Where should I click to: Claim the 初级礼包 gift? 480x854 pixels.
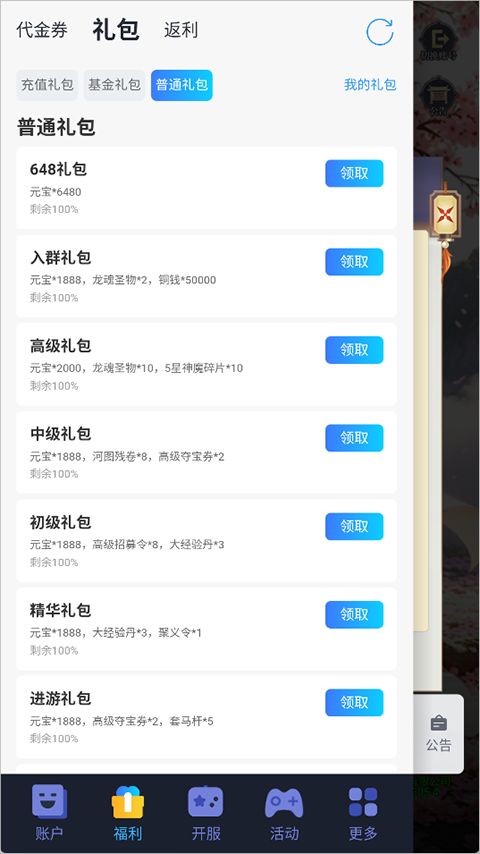click(354, 526)
